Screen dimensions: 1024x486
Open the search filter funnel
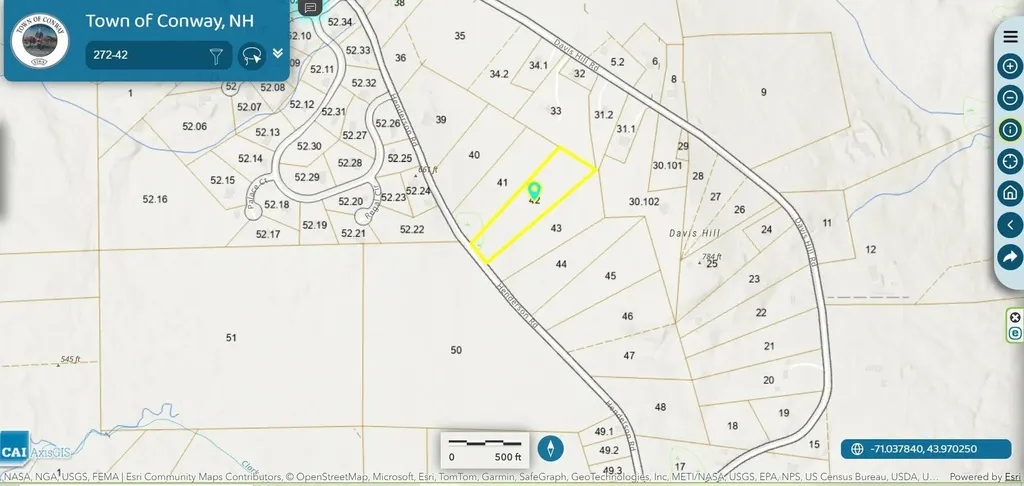pyautogui.click(x=216, y=56)
